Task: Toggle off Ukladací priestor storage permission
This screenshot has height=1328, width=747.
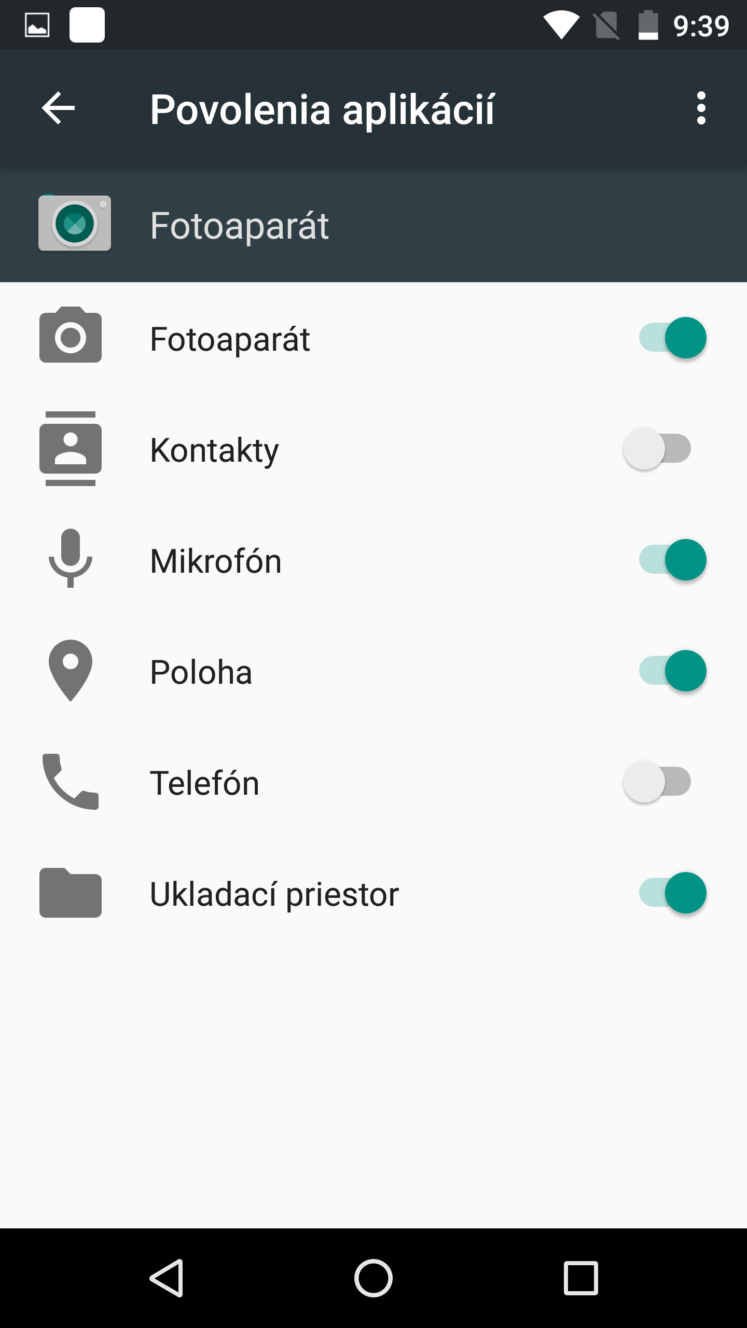Action: 672,893
